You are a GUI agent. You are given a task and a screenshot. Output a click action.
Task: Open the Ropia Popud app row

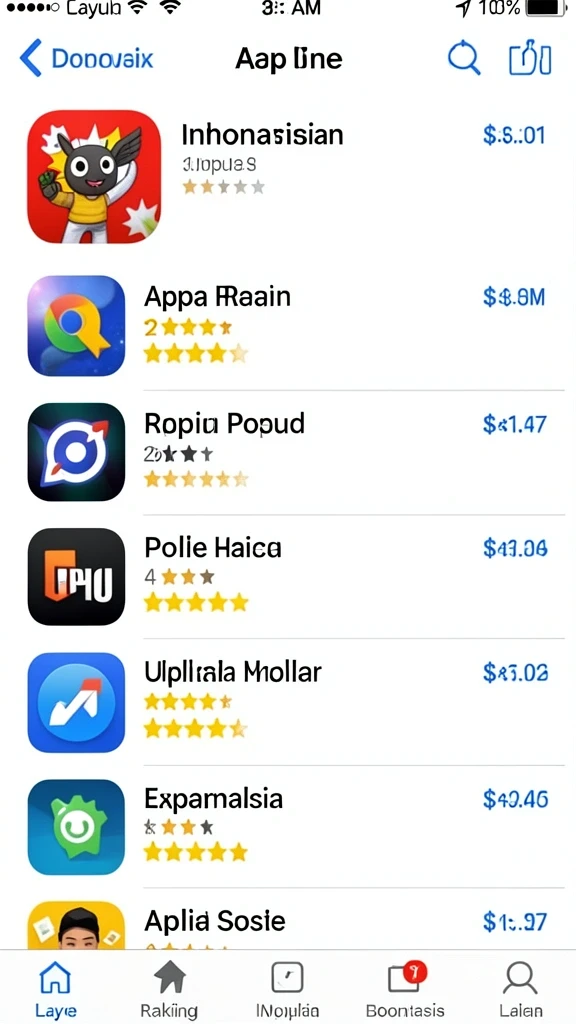(288, 452)
